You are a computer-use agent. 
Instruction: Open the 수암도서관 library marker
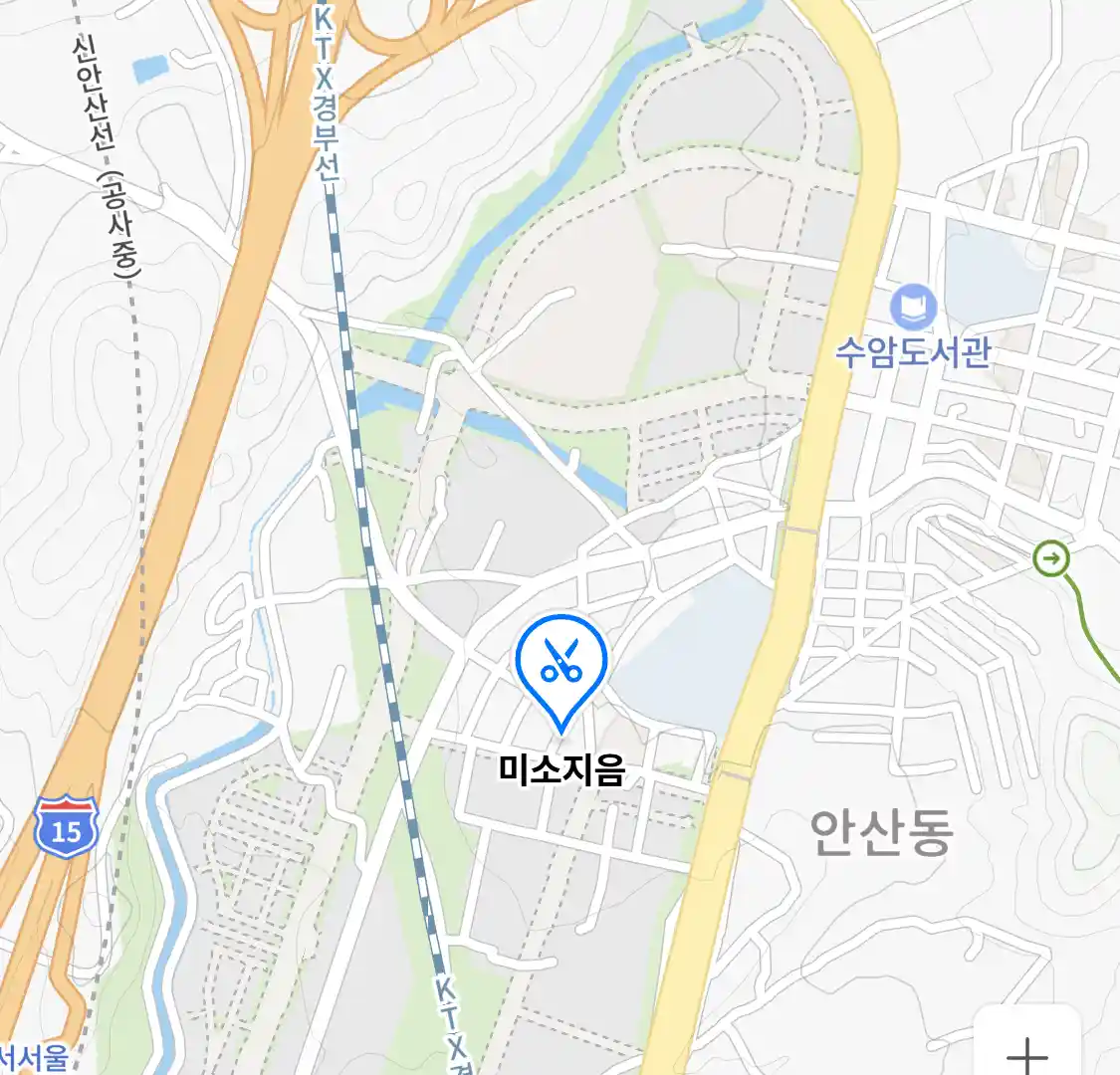click(x=913, y=308)
